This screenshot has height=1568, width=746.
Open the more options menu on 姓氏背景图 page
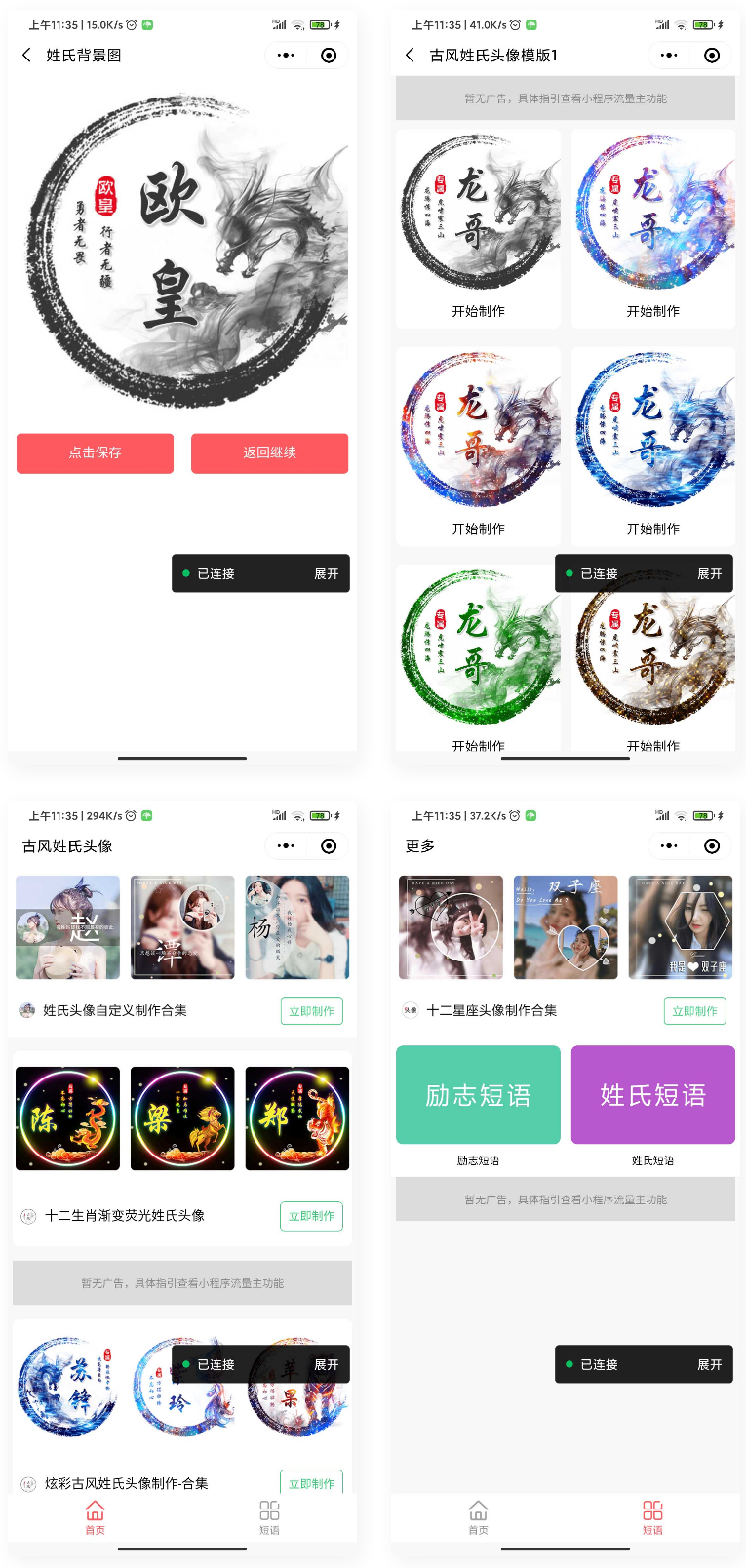click(286, 56)
